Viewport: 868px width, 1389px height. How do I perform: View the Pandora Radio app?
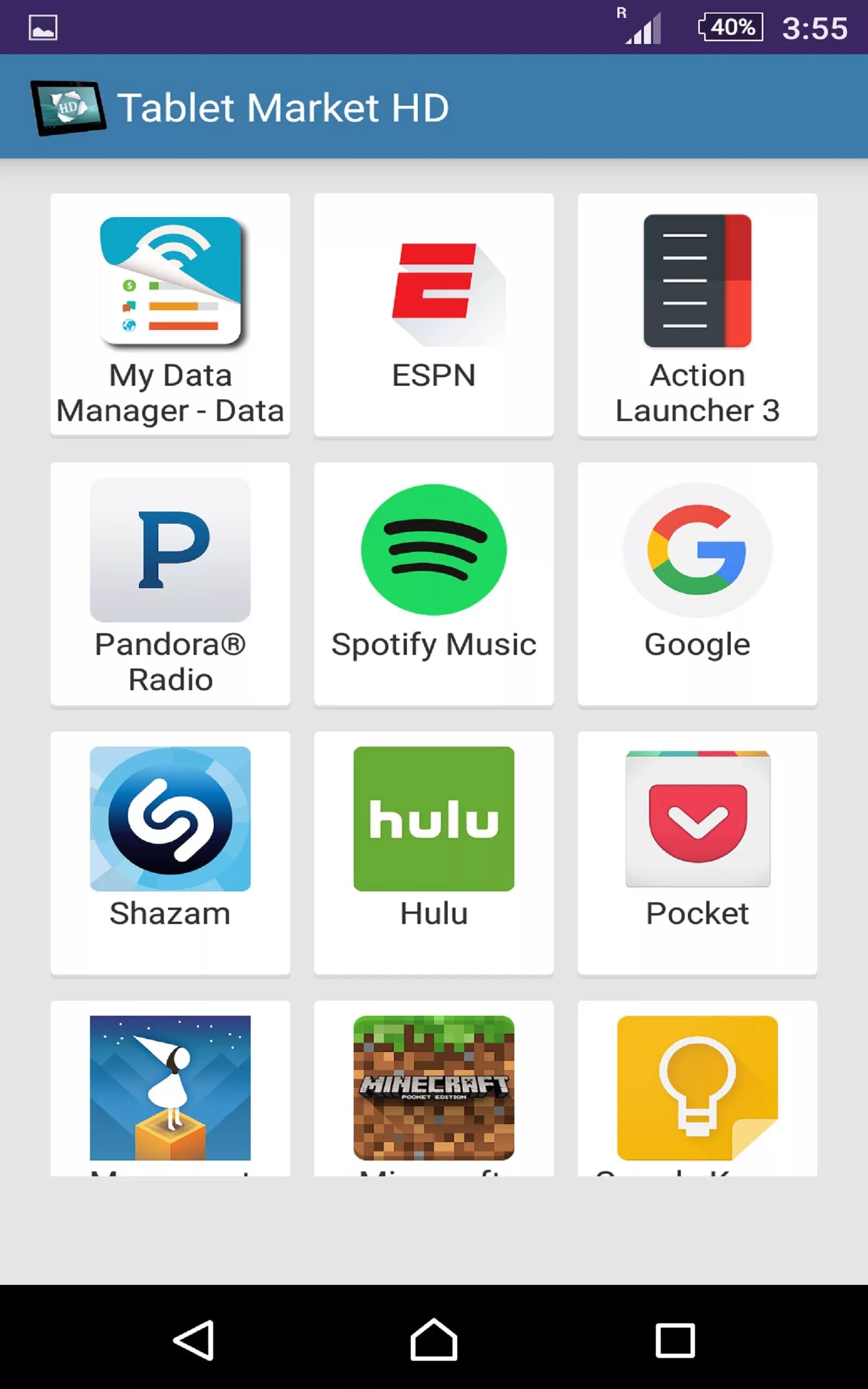click(170, 584)
